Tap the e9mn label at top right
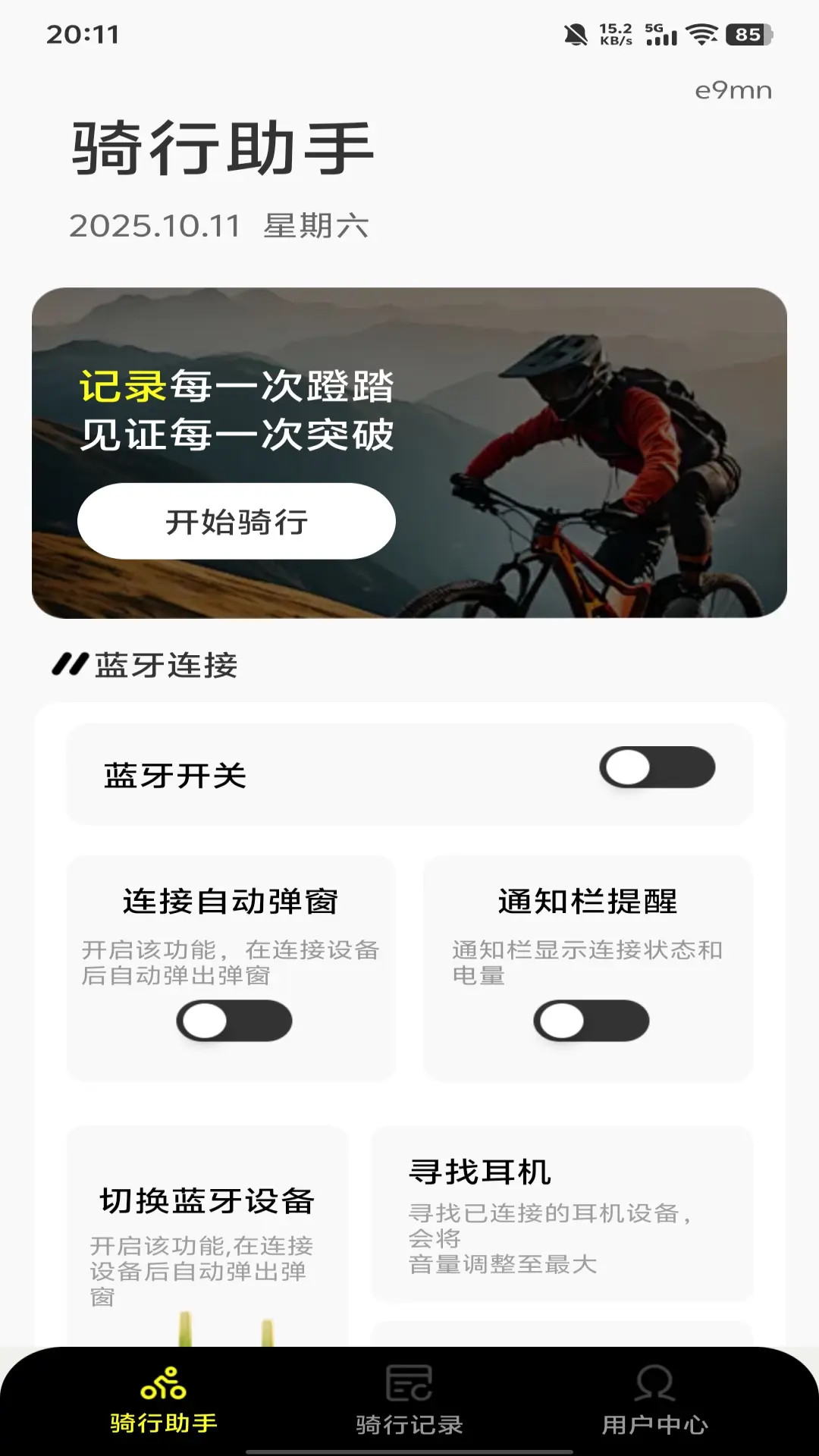The image size is (819, 1456). [x=733, y=91]
